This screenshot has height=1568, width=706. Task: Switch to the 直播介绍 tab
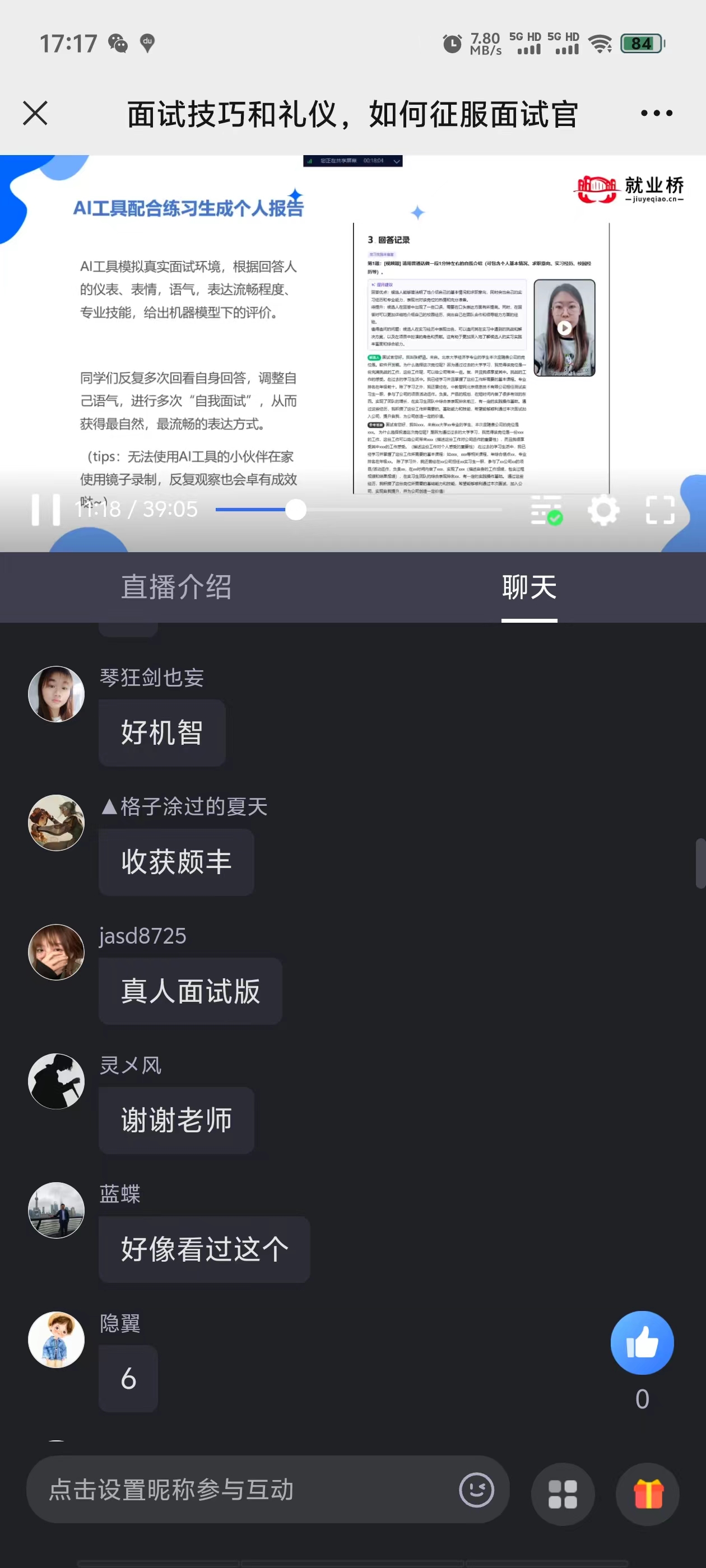[176, 587]
